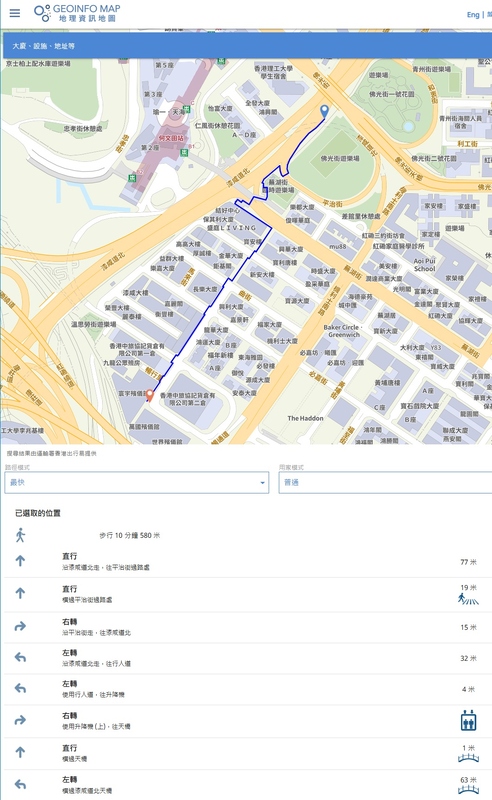
Task: Open the hamburger drawer menu
Action: tap(15, 13)
